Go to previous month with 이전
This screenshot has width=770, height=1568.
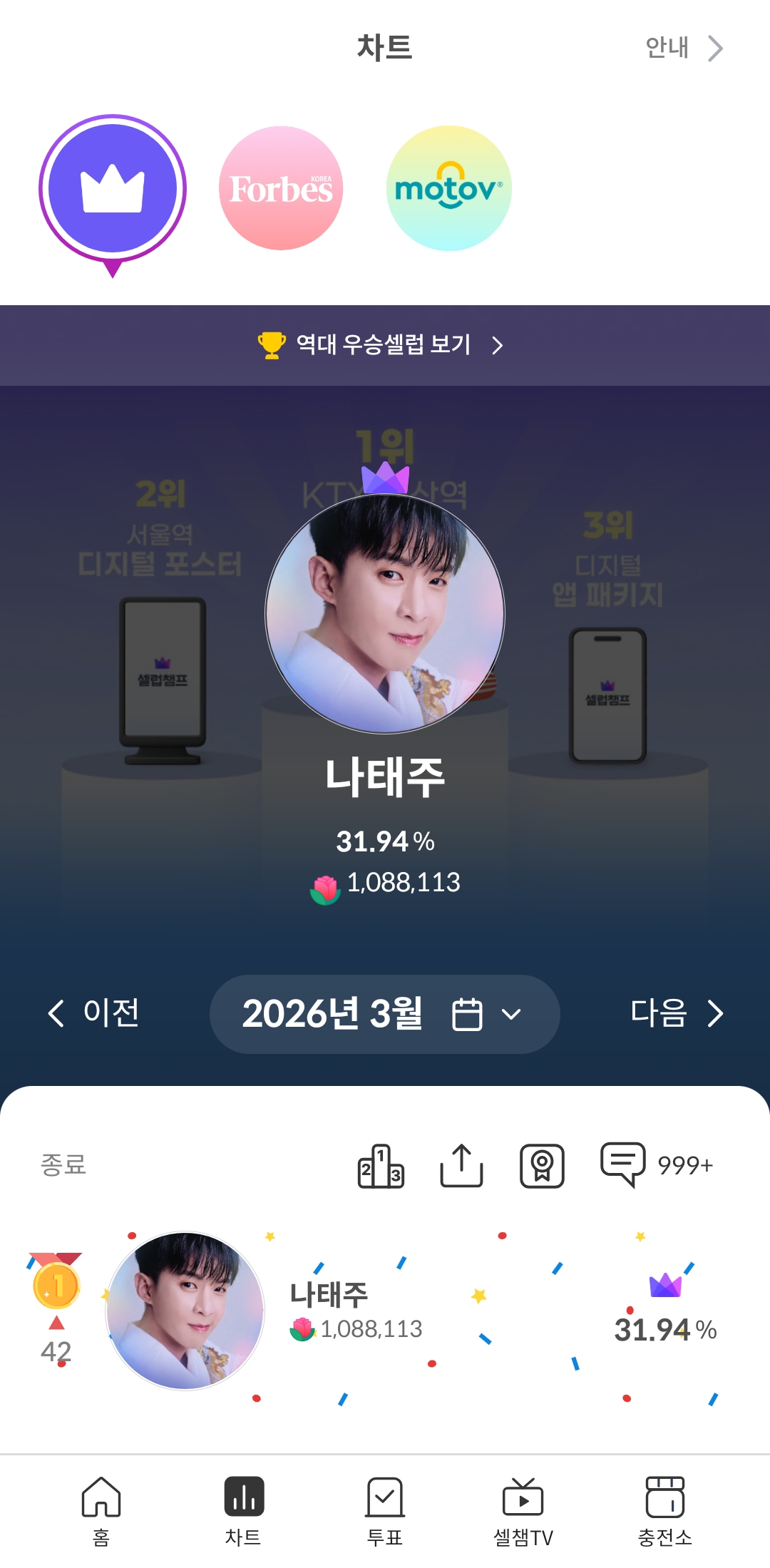94,1013
